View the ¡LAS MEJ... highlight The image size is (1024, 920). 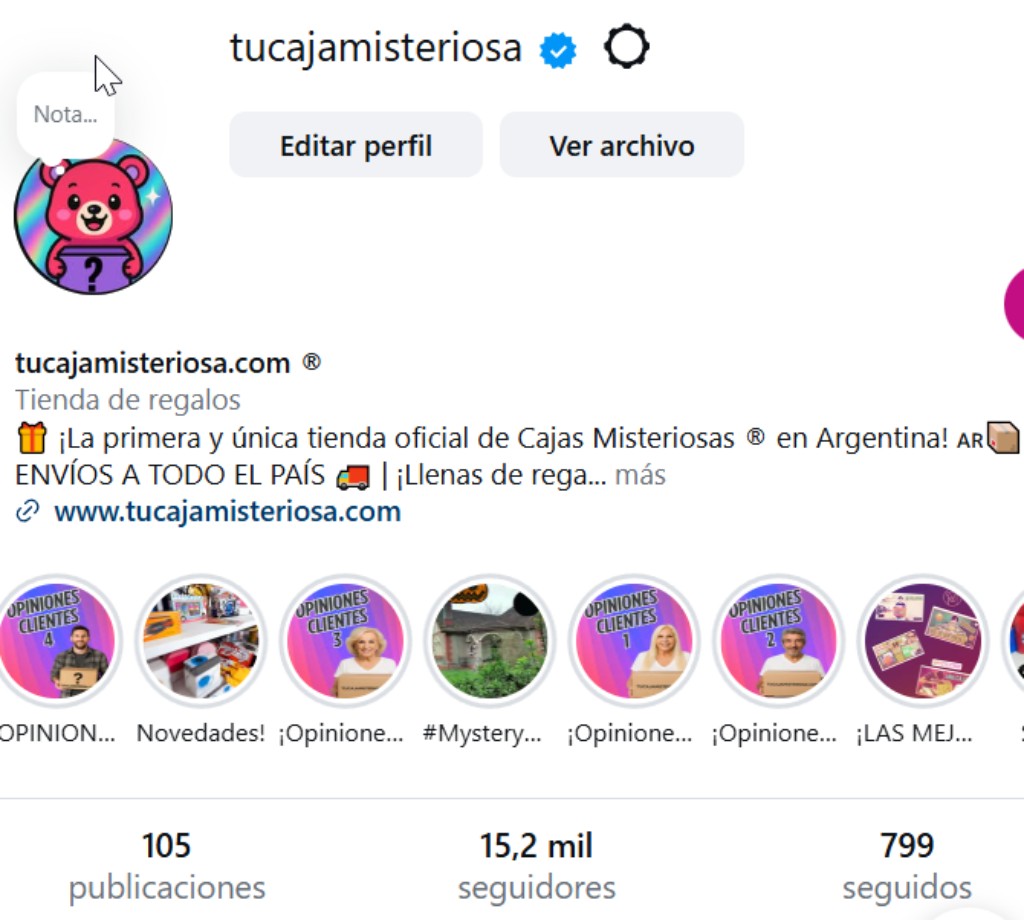[x=922, y=641]
